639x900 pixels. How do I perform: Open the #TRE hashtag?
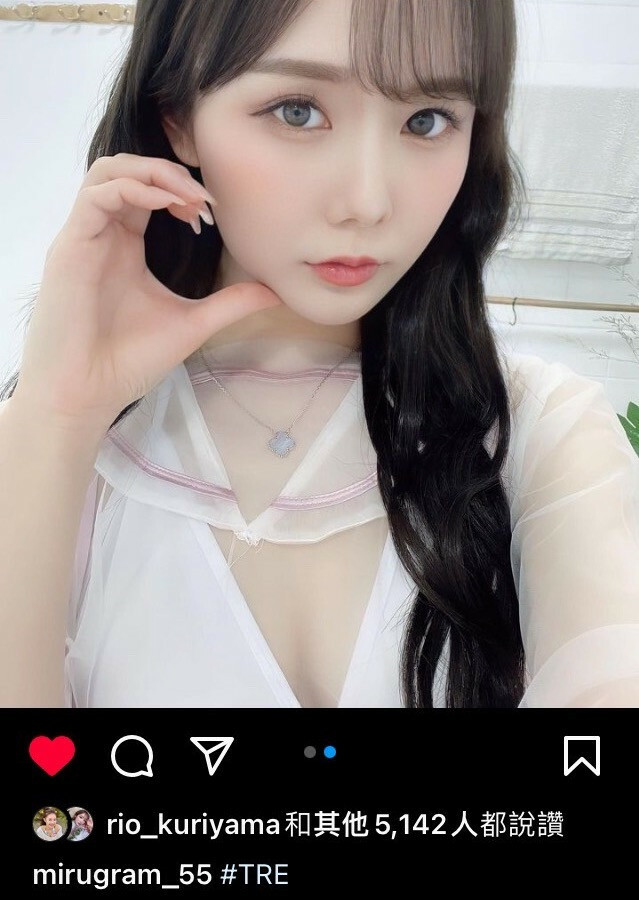tap(254, 875)
